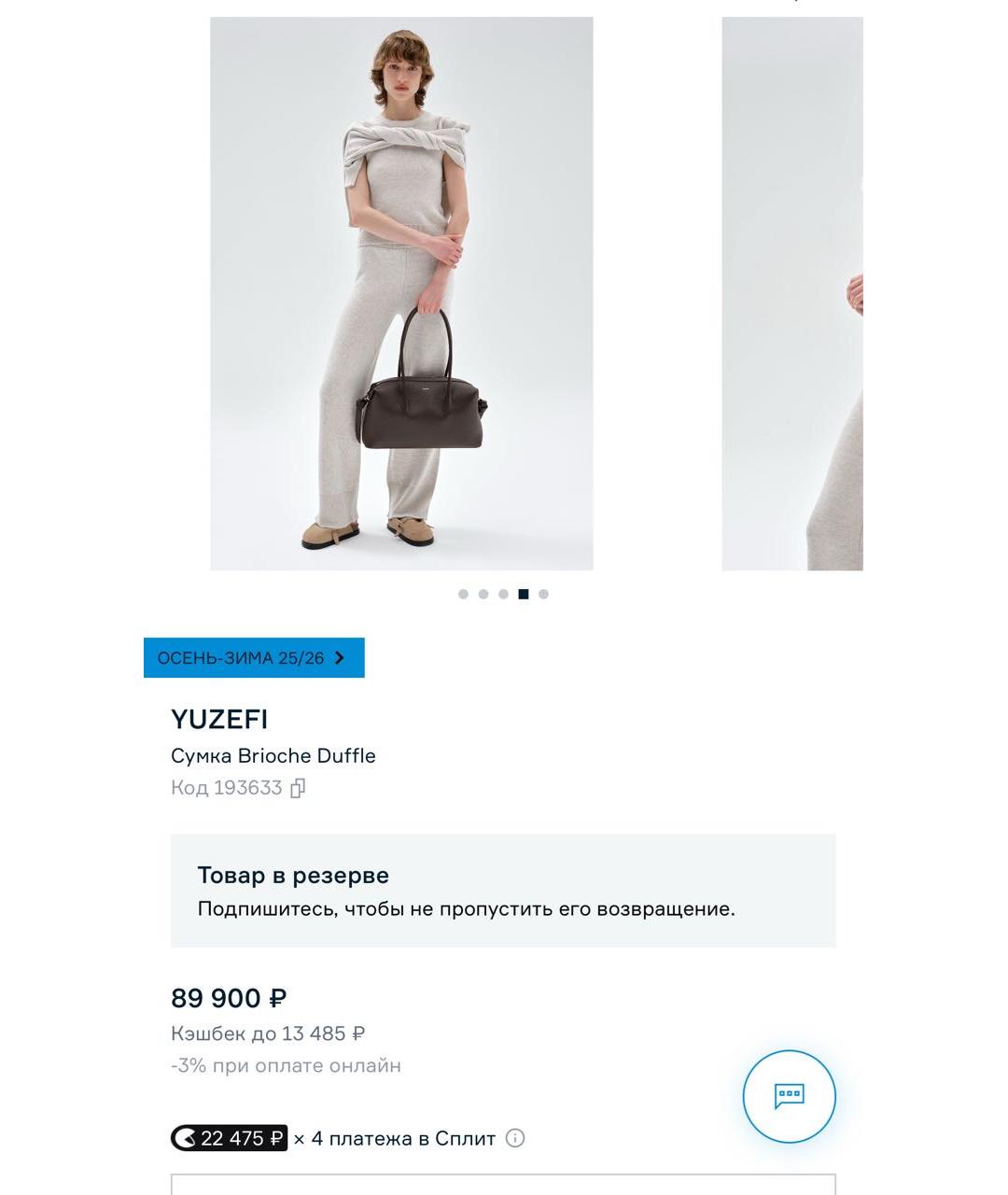Open the speech-bubble messenger icon in the circle
Viewport: 1008px width, 1195px height.
click(x=789, y=1097)
